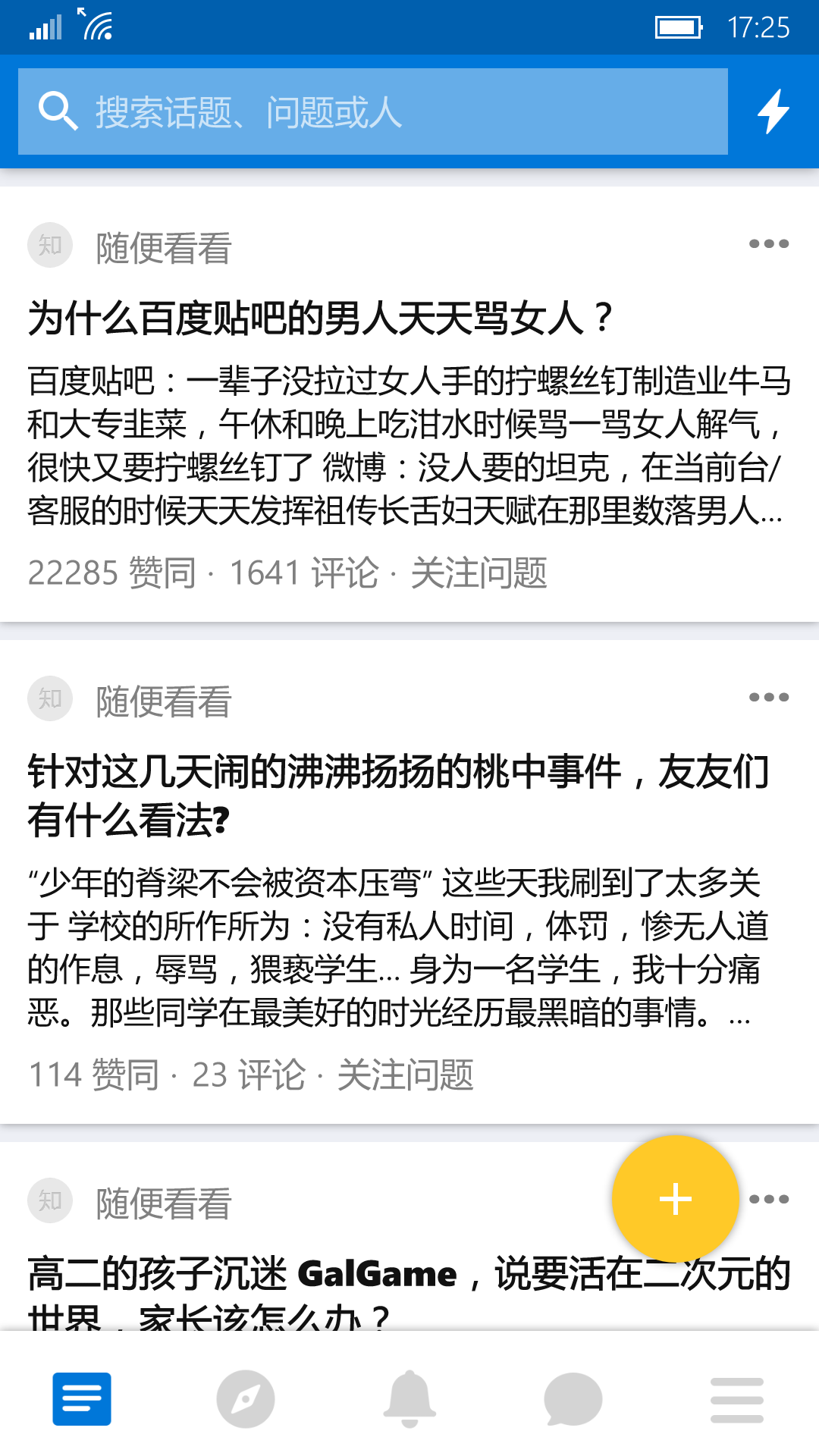Tap the yellow plus floating button

[x=675, y=1200]
